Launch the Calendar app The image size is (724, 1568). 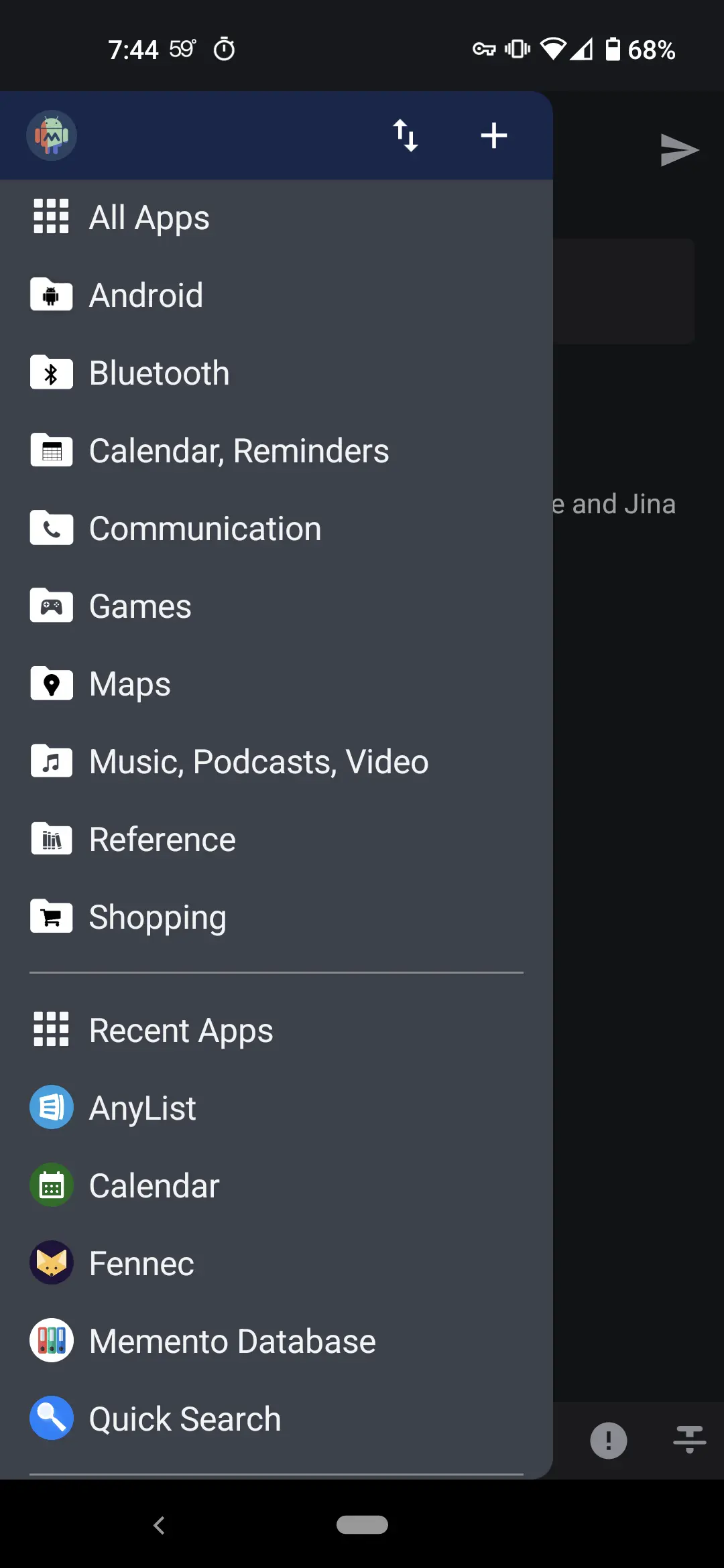[276, 1186]
